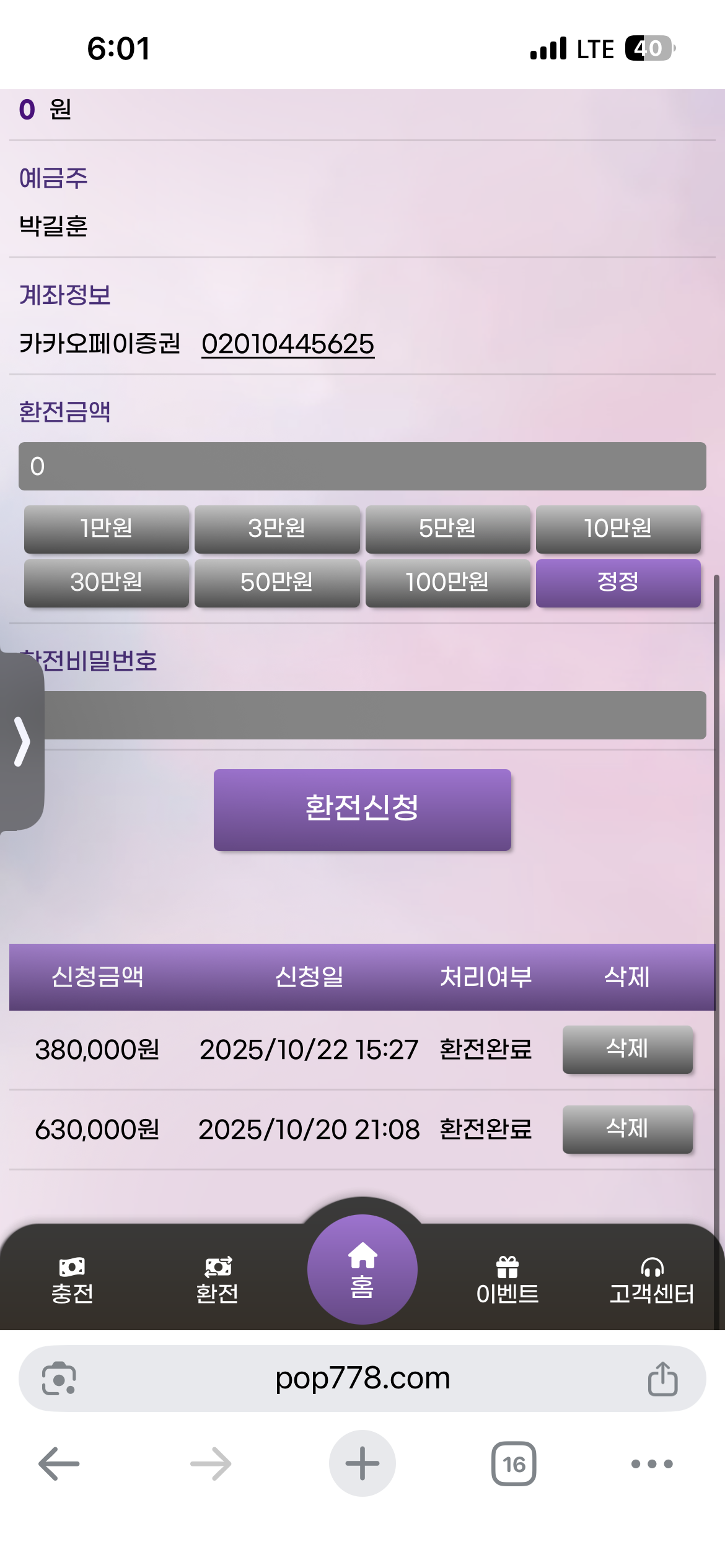Delete the 630,000원 withdrawal record

[627, 1129]
